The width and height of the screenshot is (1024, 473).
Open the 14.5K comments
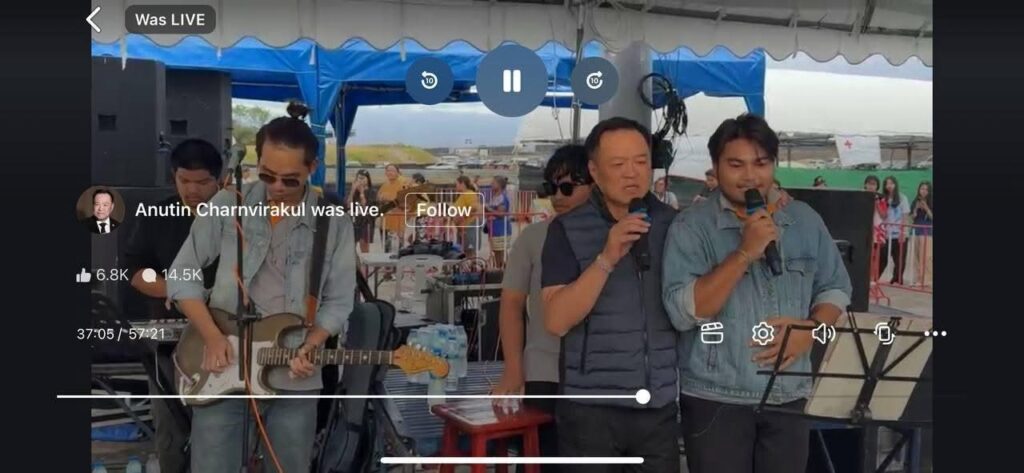tap(149, 275)
